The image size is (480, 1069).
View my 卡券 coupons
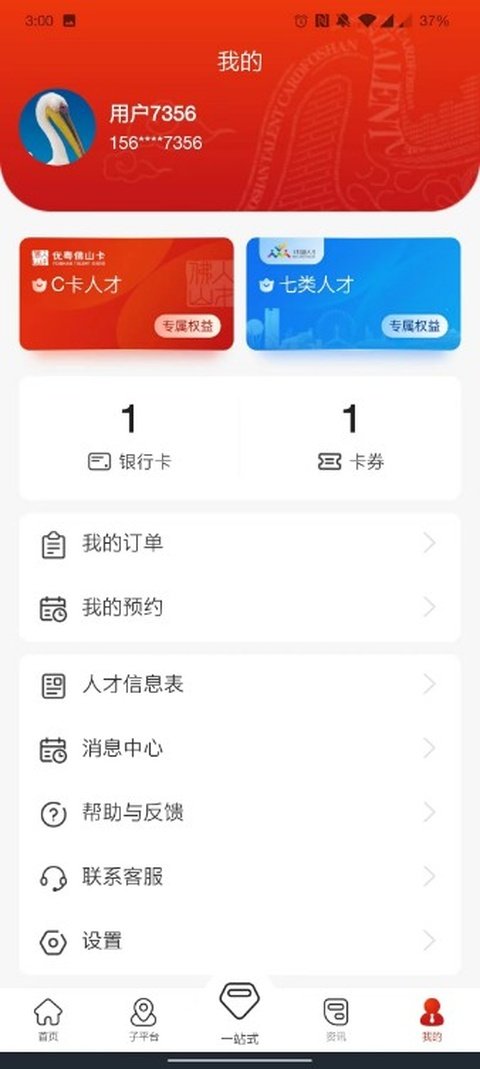pyautogui.click(x=350, y=438)
